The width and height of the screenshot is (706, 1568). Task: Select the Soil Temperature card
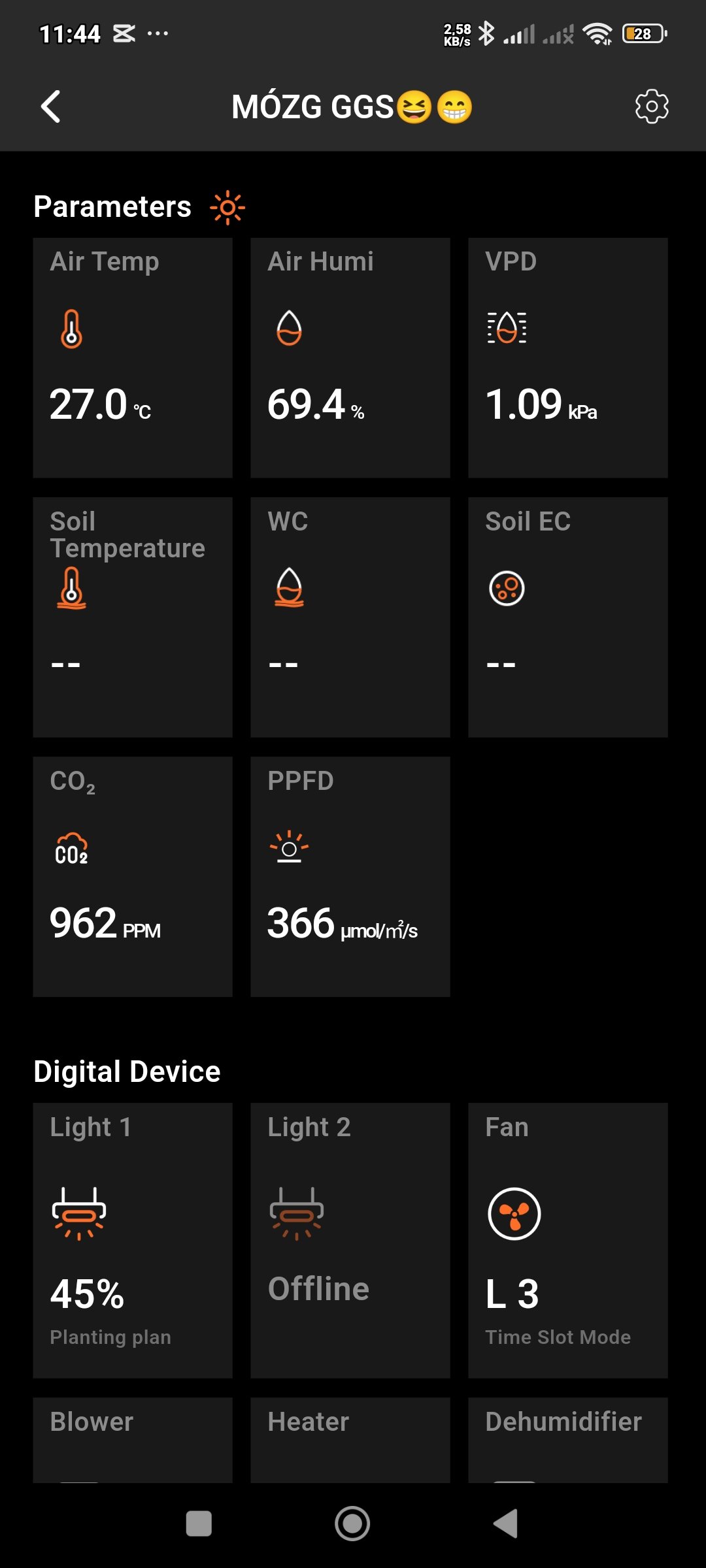click(x=133, y=617)
